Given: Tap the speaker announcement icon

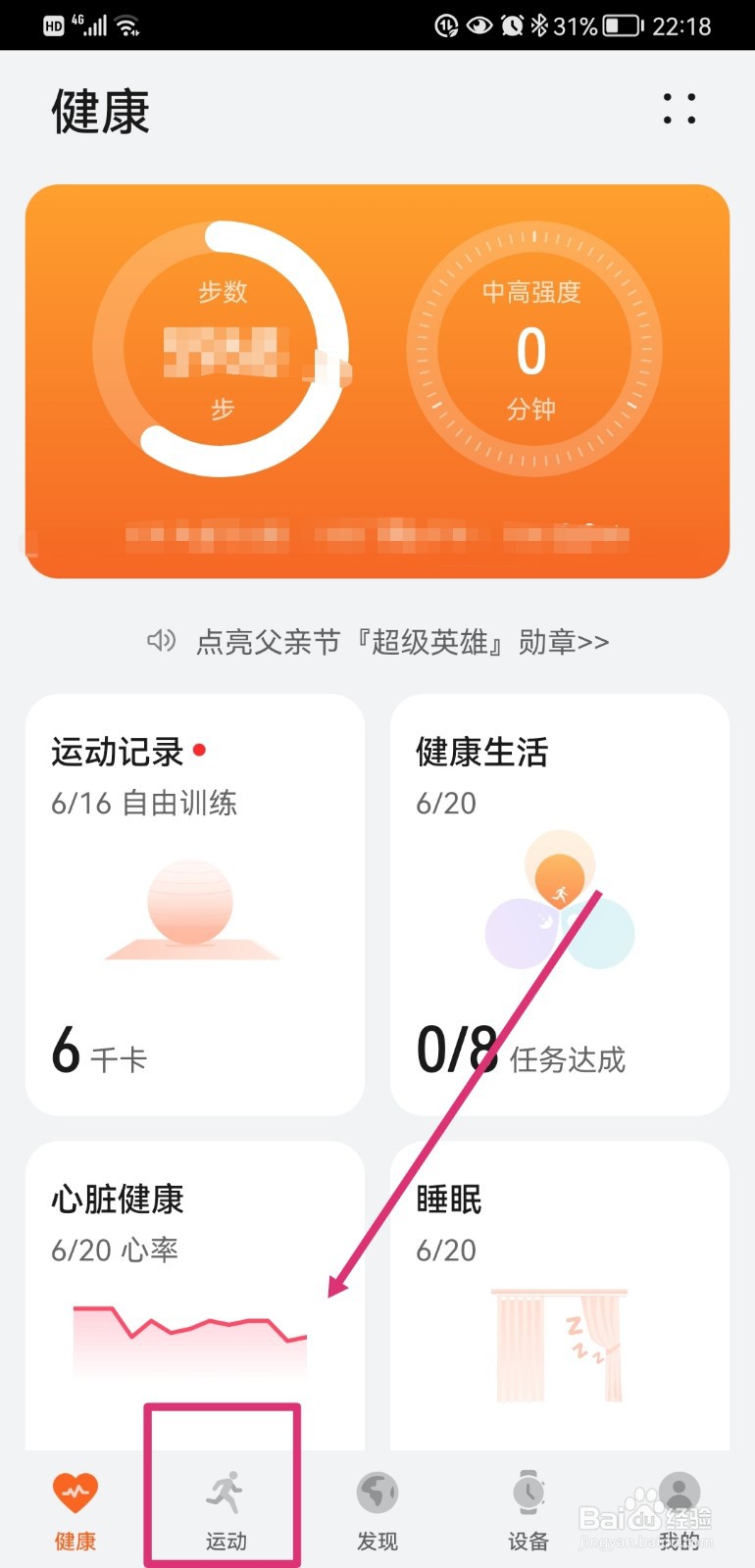Looking at the screenshot, I should click(161, 642).
